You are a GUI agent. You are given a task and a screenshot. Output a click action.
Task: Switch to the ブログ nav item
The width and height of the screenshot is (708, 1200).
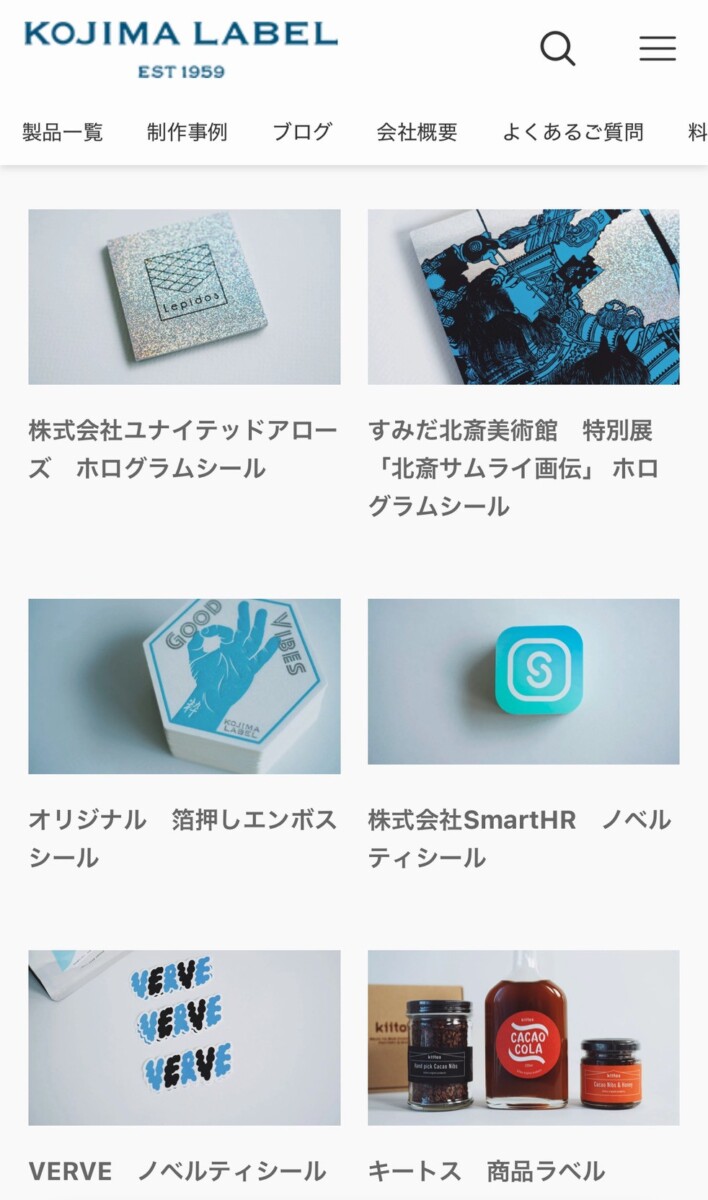point(302,132)
